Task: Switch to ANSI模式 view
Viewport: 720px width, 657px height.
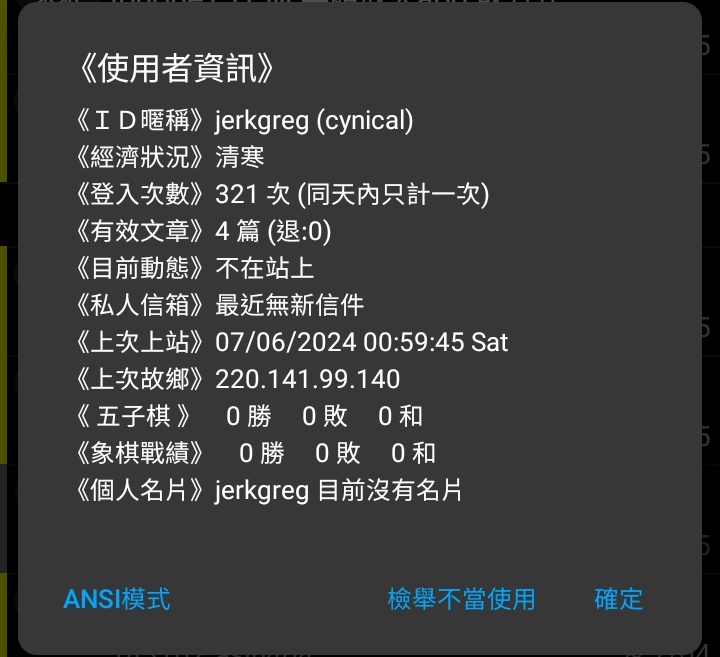Action: (116, 599)
